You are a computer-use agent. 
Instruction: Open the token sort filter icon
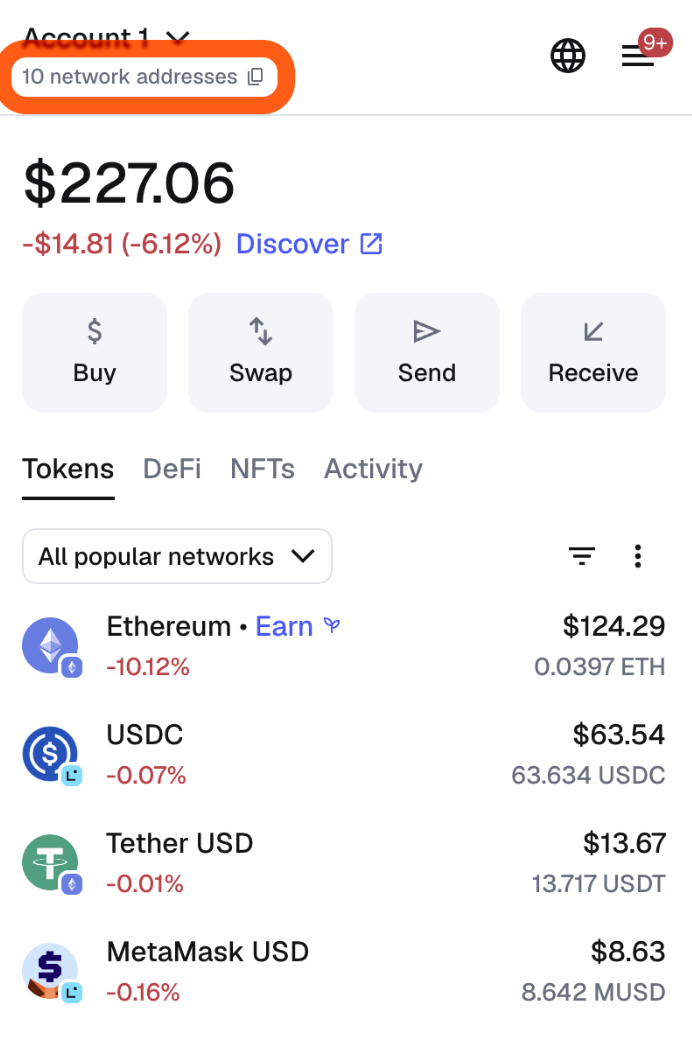tap(582, 556)
